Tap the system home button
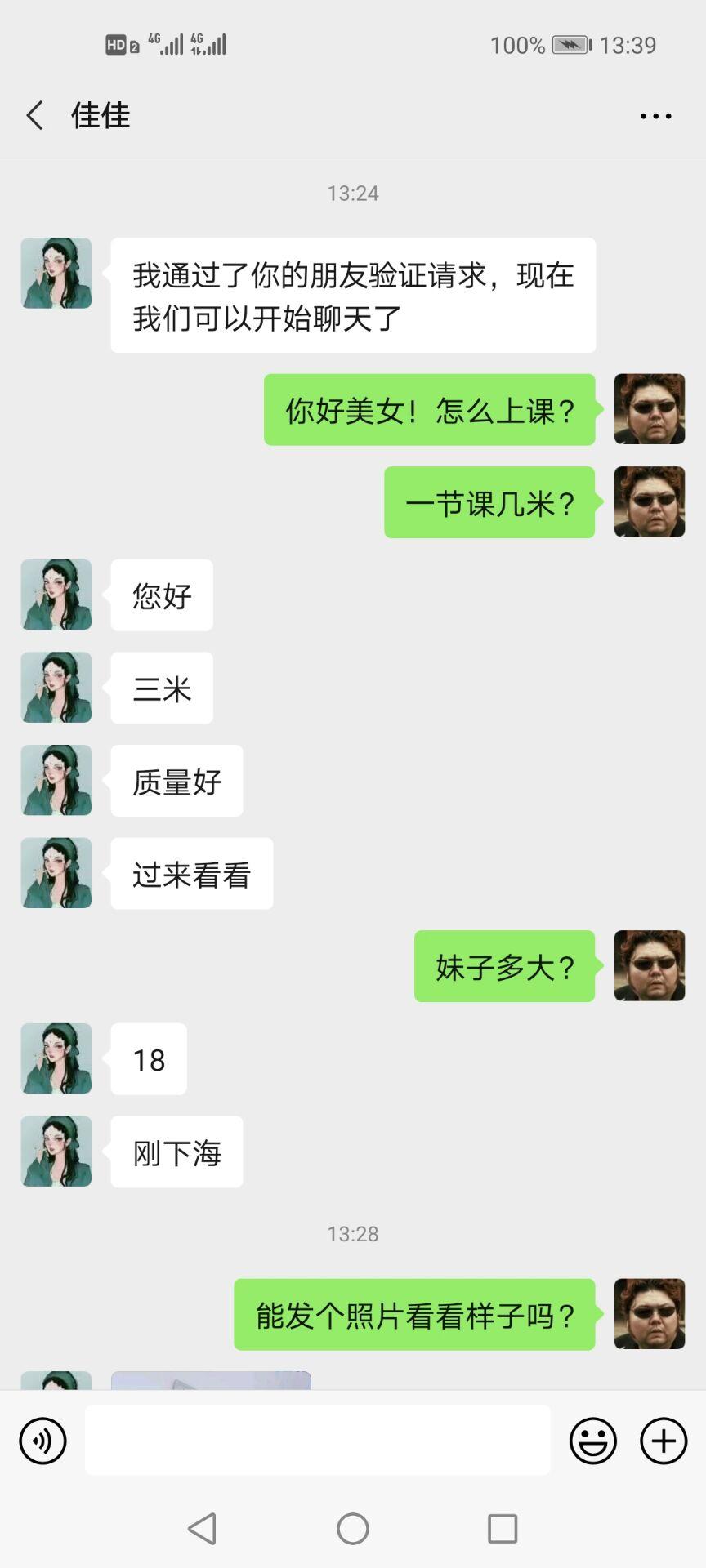The height and width of the screenshot is (1568, 706). tap(353, 1528)
